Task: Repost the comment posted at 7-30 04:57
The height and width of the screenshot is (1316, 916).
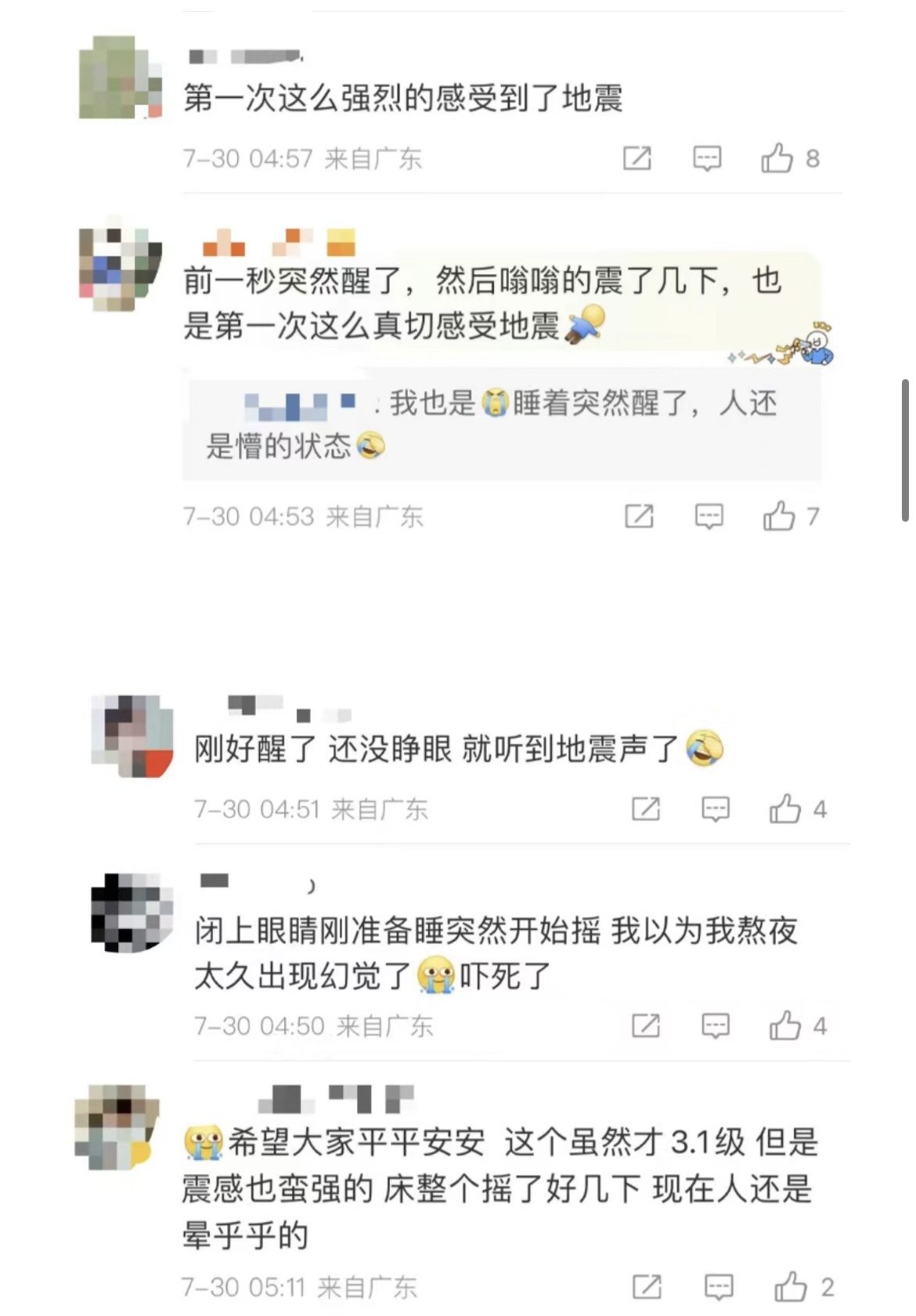Action: (637, 158)
